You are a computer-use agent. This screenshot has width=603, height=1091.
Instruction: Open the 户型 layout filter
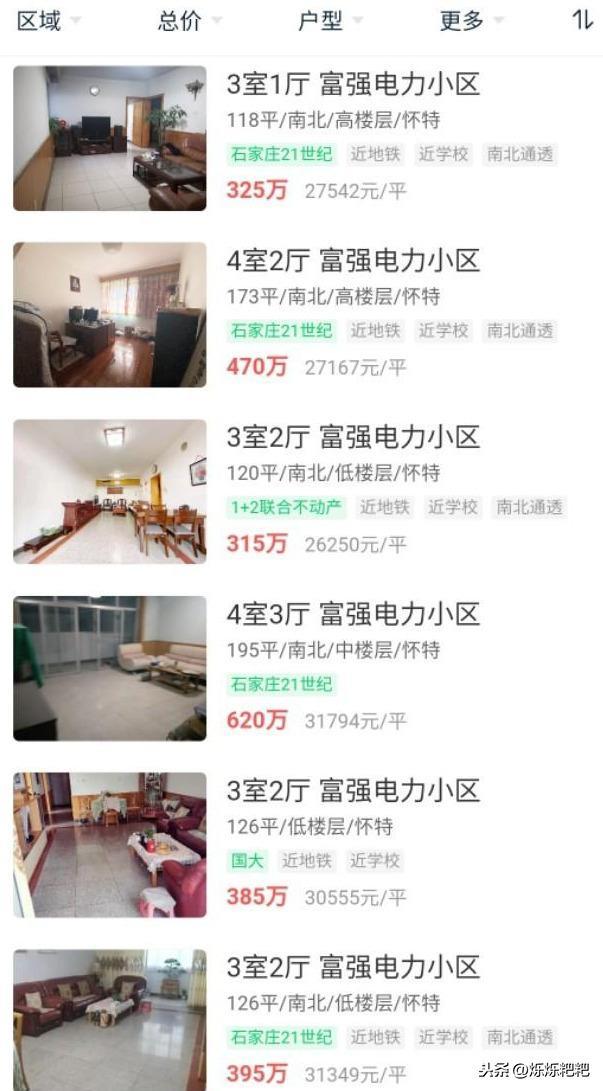329,21
